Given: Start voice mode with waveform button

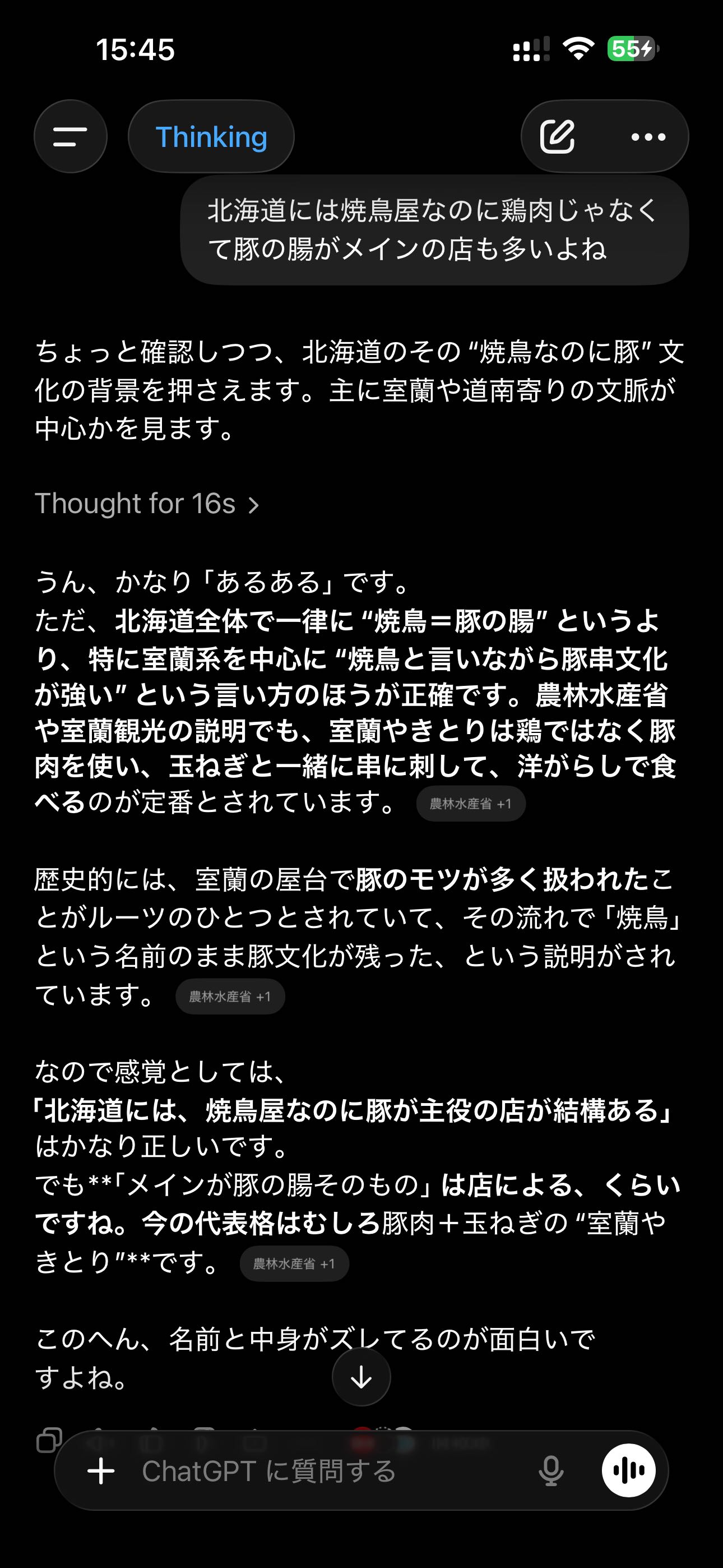Looking at the screenshot, I should [x=628, y=1470].
